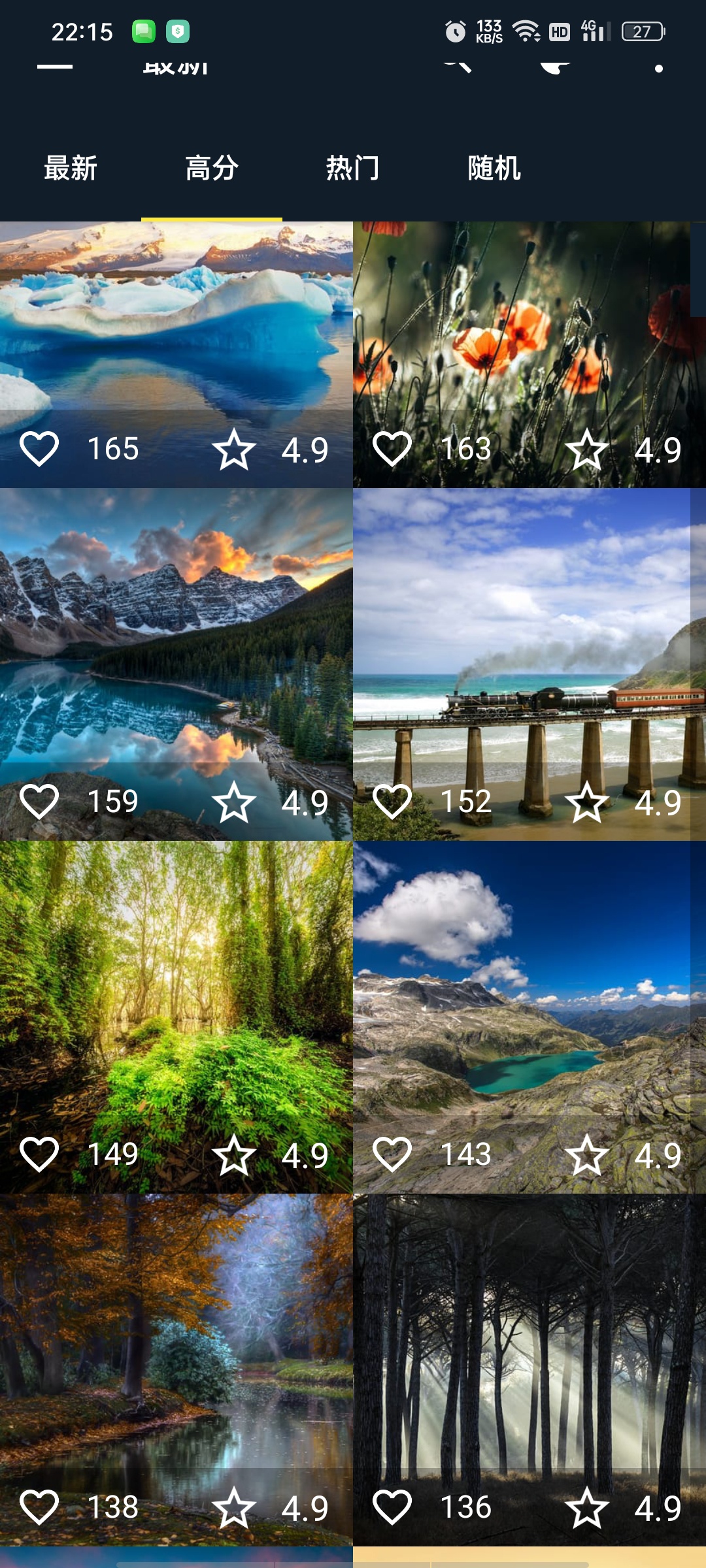Like the wallpaper showing 136 likes
Screen dimensions: 706x1568
coord(392,1507)
